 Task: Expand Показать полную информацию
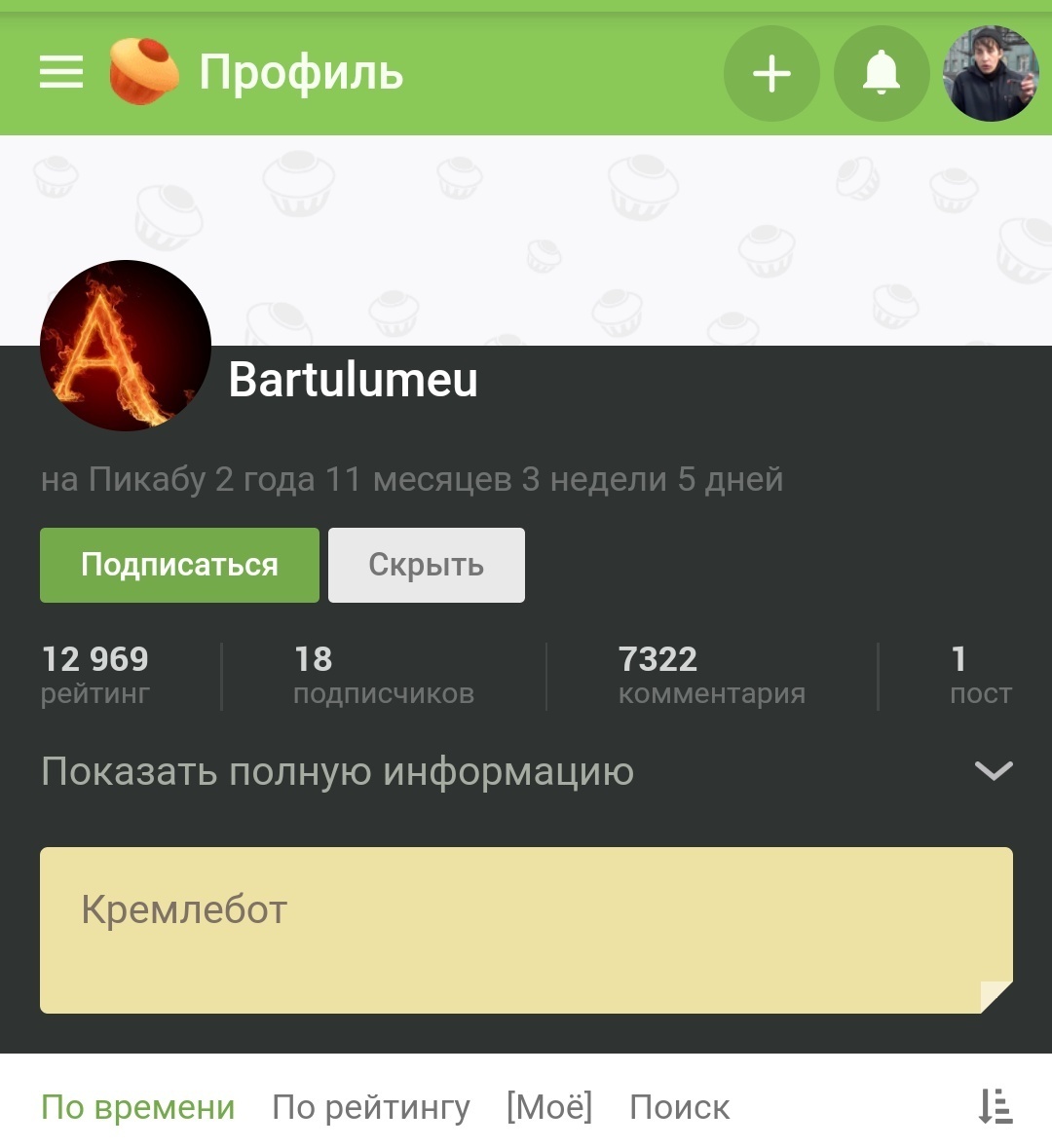pyautogui.click(x=526, y=771)
